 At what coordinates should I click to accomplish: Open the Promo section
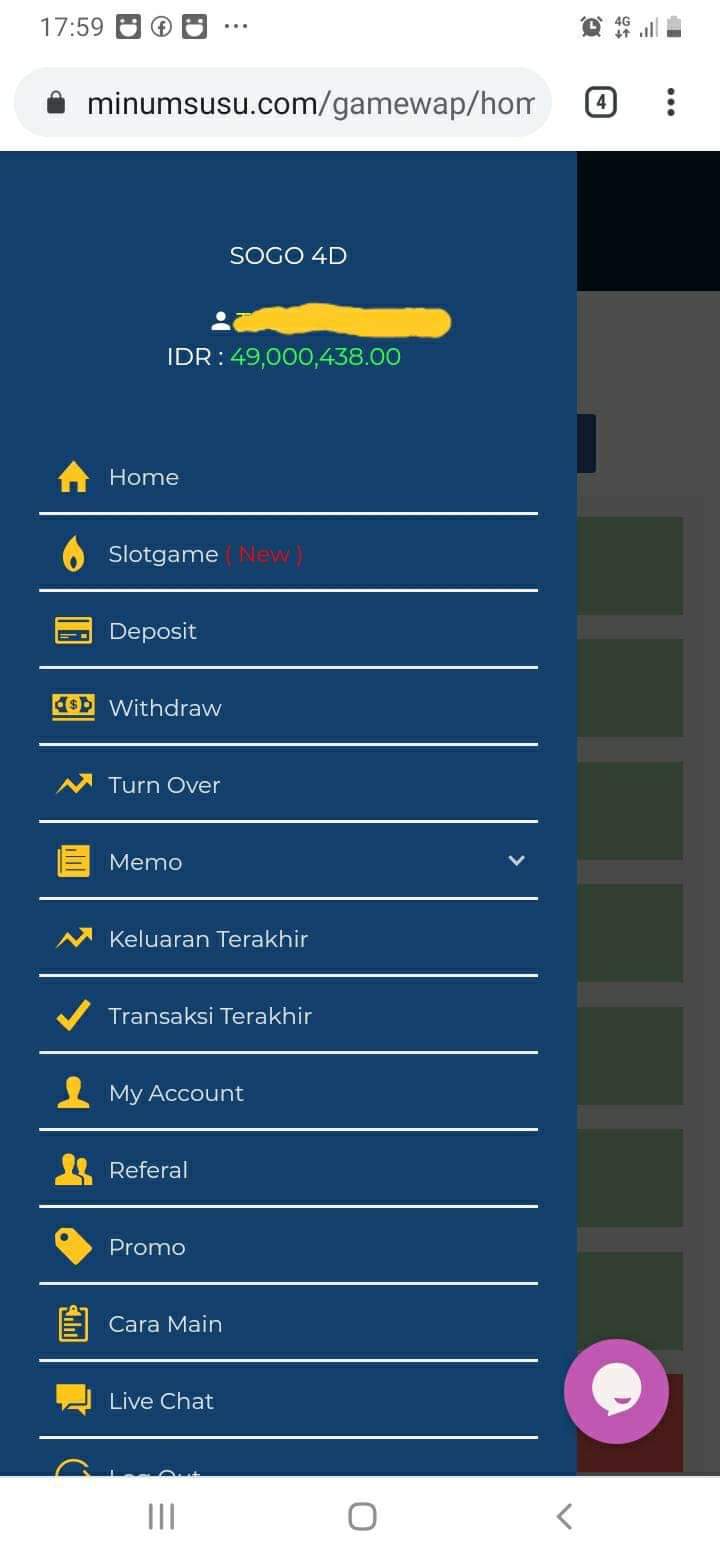pos(147,1247)
